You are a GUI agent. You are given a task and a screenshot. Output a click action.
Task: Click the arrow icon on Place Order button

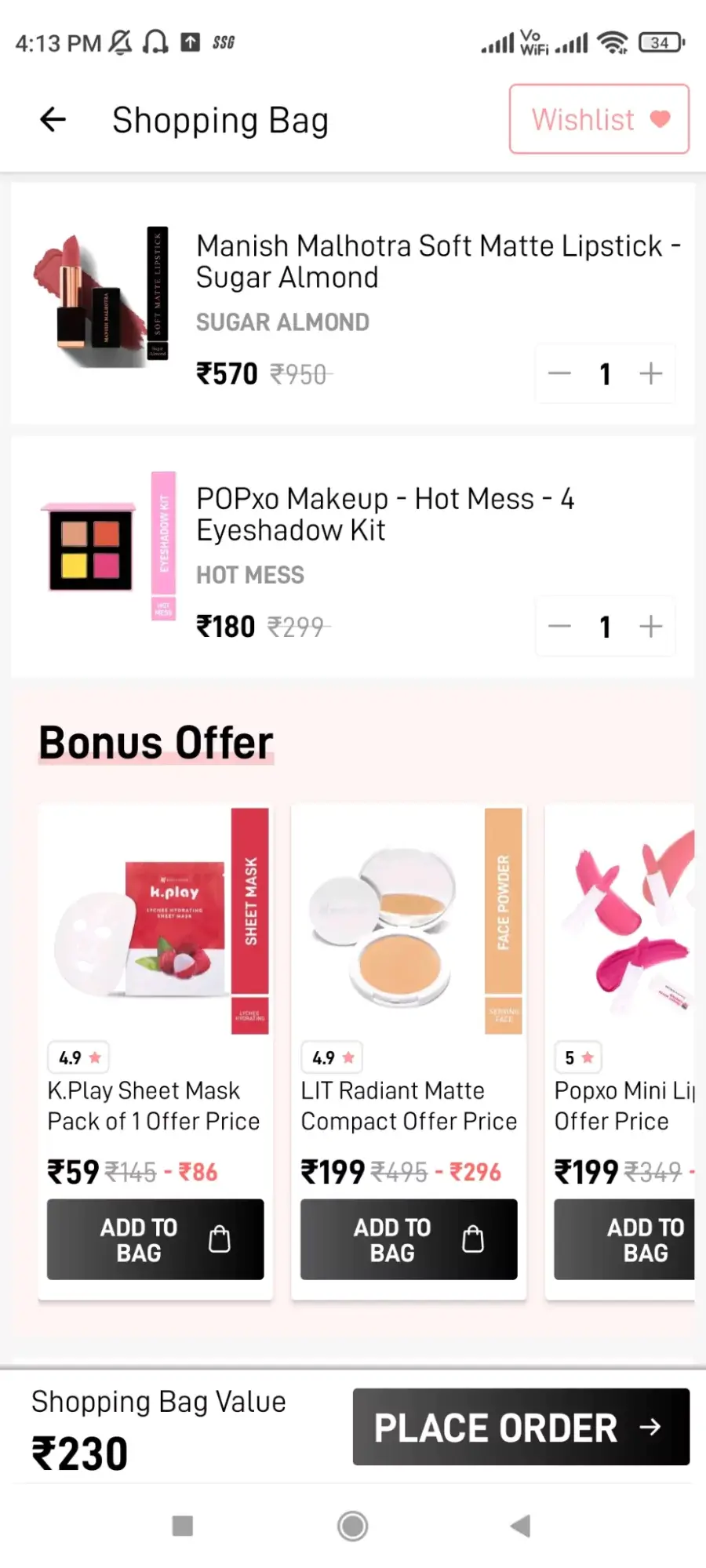(x=649, y=1428)
